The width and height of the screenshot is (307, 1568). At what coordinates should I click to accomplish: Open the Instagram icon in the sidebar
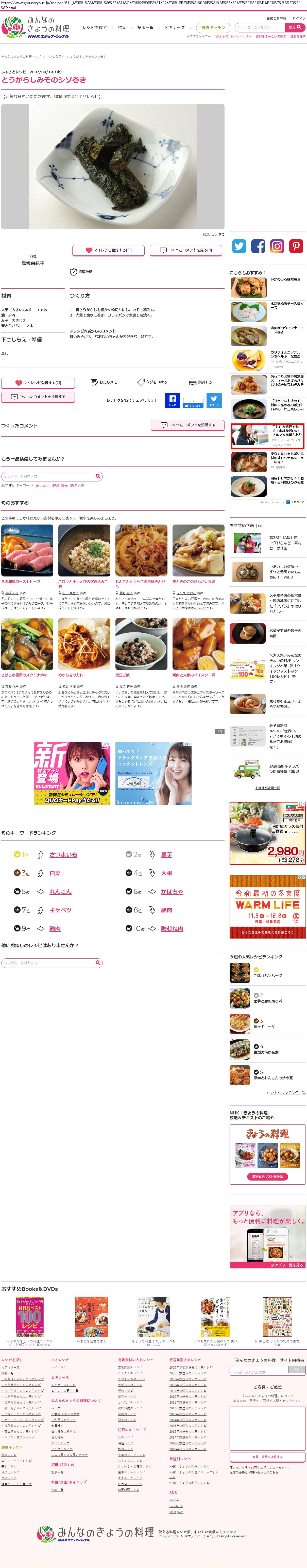point(277,246)
